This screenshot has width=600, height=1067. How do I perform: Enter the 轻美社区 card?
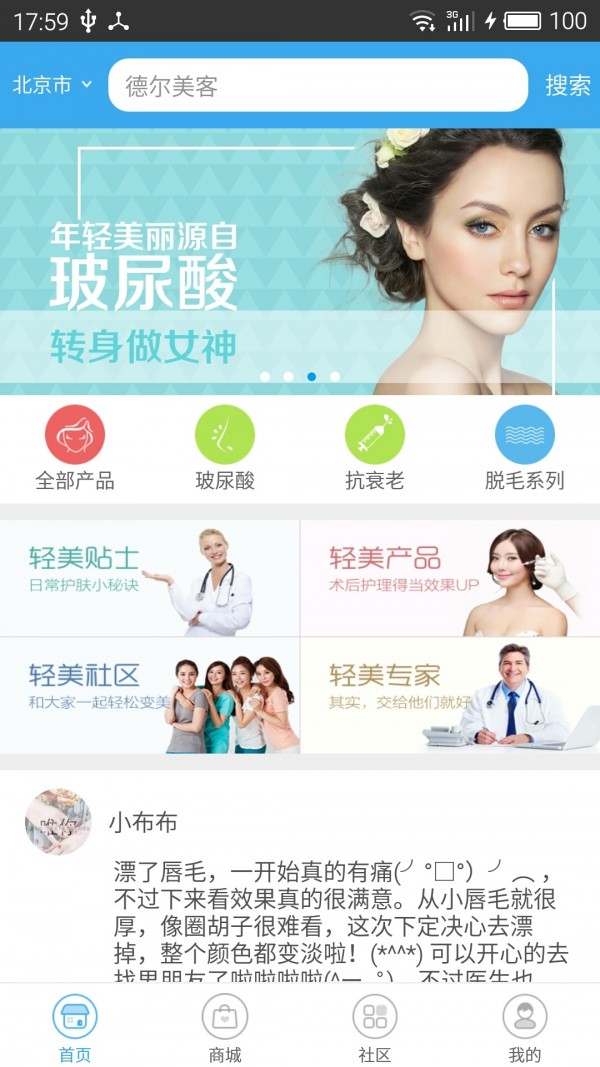(150, 695)
